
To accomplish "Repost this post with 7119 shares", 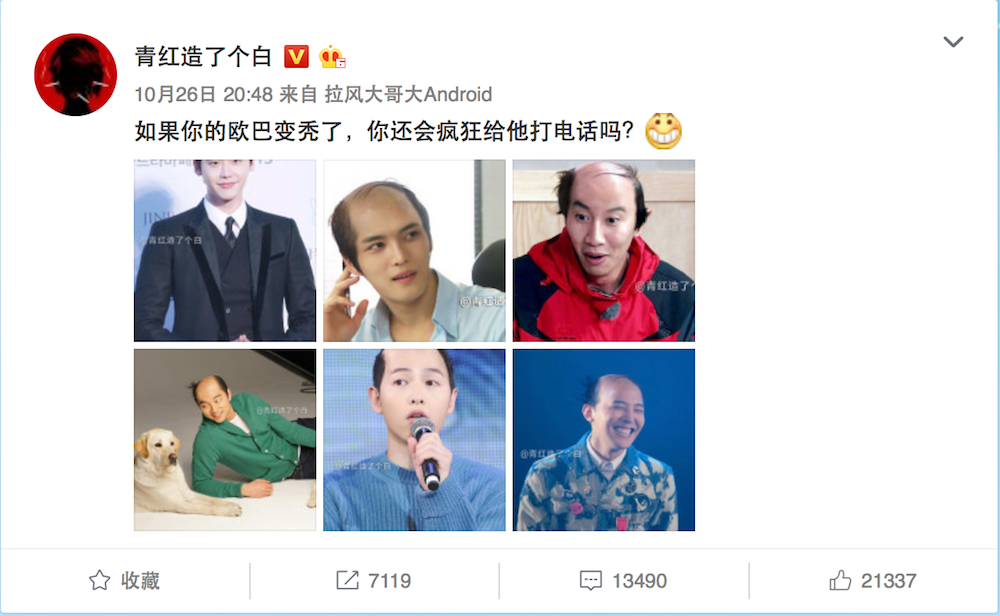I will point(375,581).
